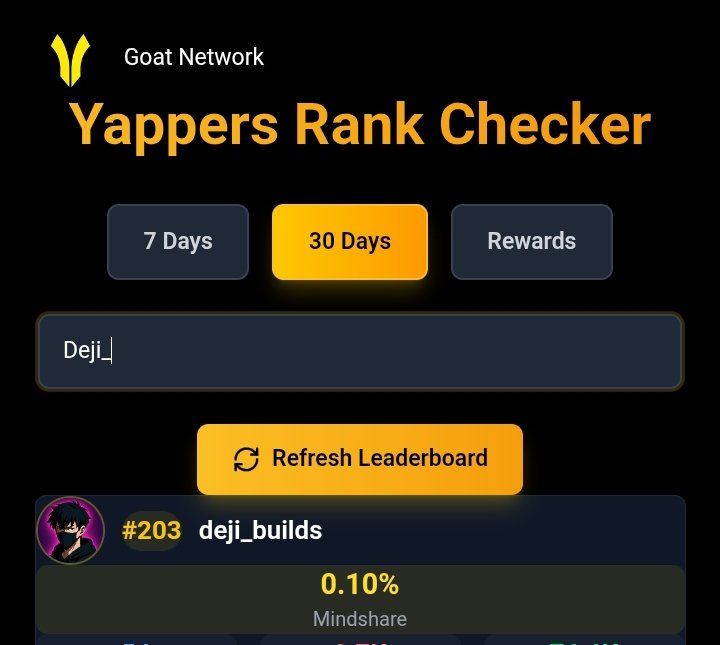
Task: Tap the username search field
Action: [360, 351]
